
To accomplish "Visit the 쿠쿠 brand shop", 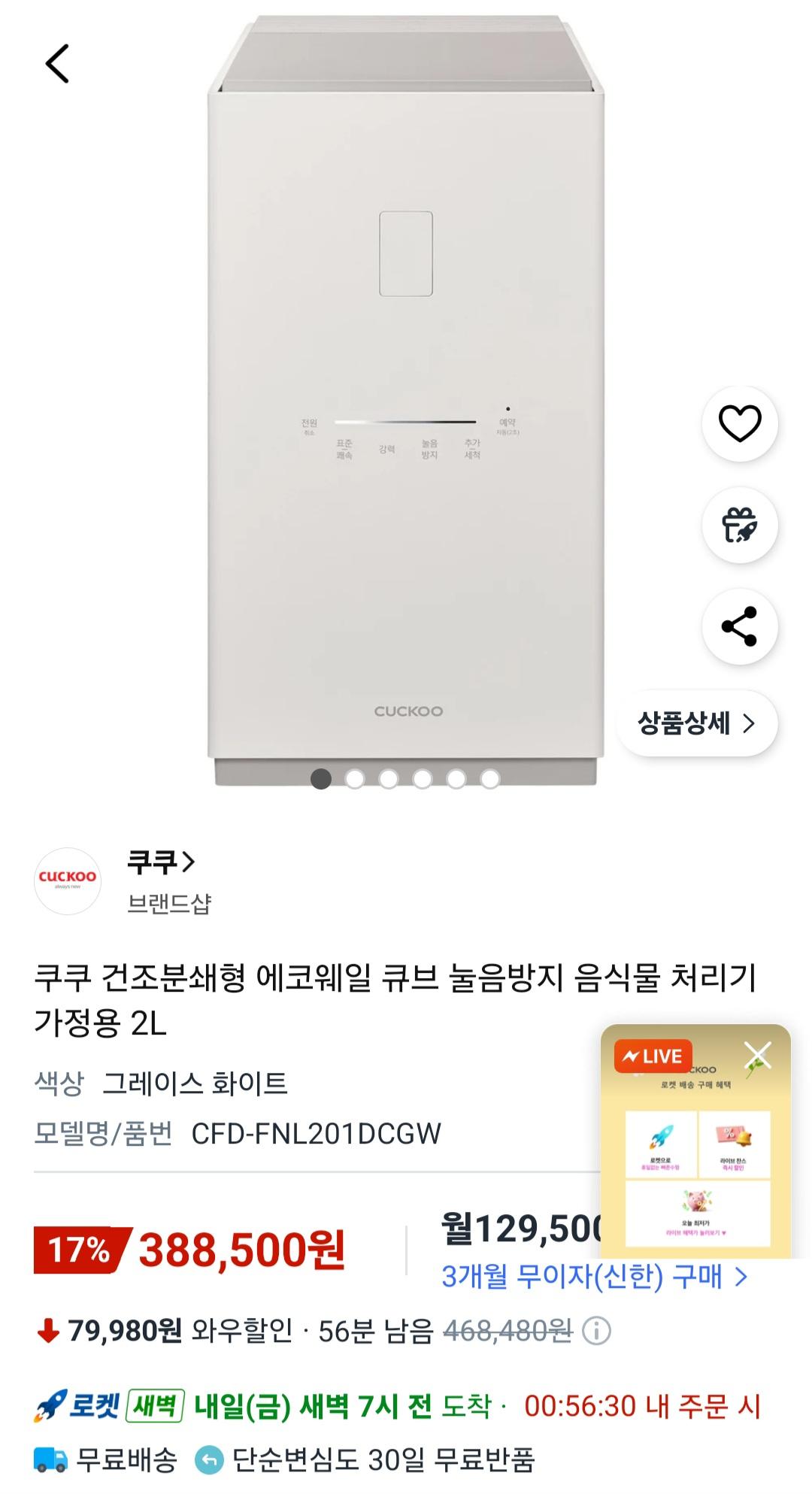I will tap(161, 862).
